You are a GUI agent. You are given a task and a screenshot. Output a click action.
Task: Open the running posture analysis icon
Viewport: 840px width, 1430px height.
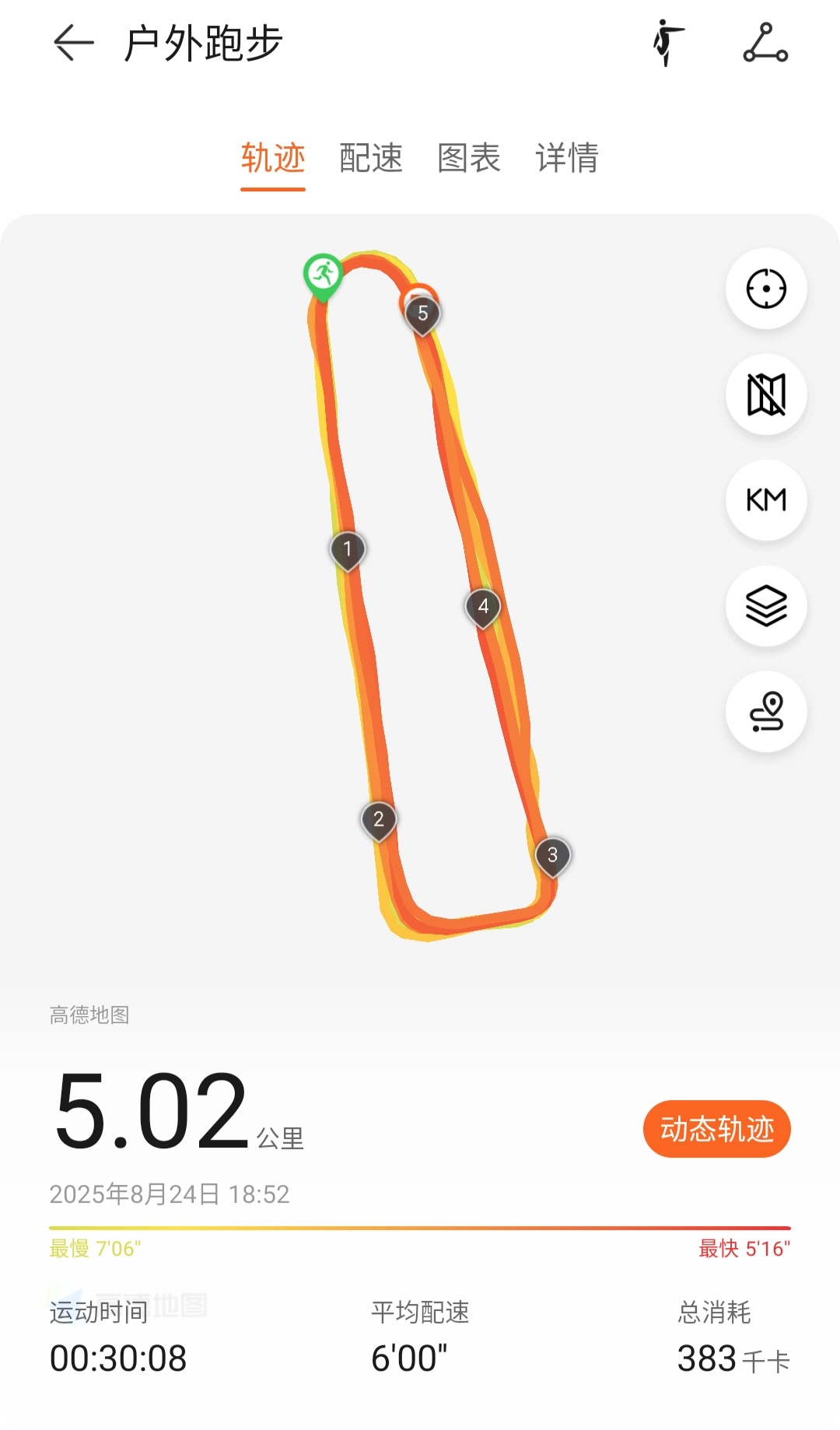click(x=668, y=43)
